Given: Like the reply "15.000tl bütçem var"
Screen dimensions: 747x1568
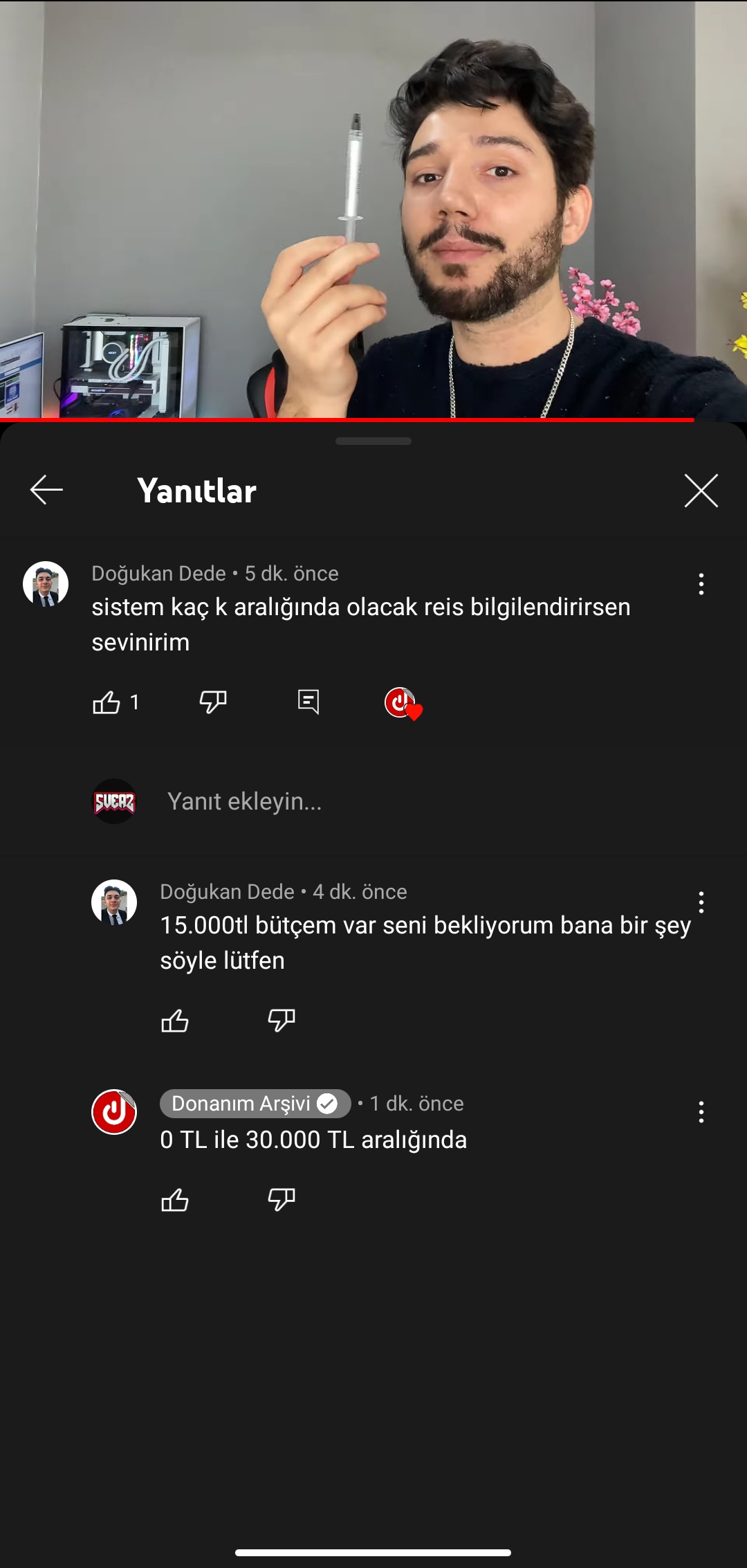Looking at the screenshot, I should [x=175, y=1021].
